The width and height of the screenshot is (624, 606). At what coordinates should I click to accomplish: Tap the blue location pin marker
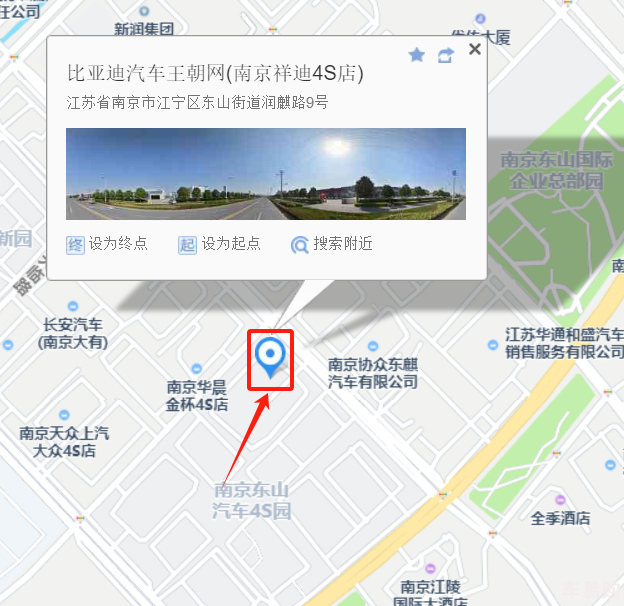coord(270,356)
